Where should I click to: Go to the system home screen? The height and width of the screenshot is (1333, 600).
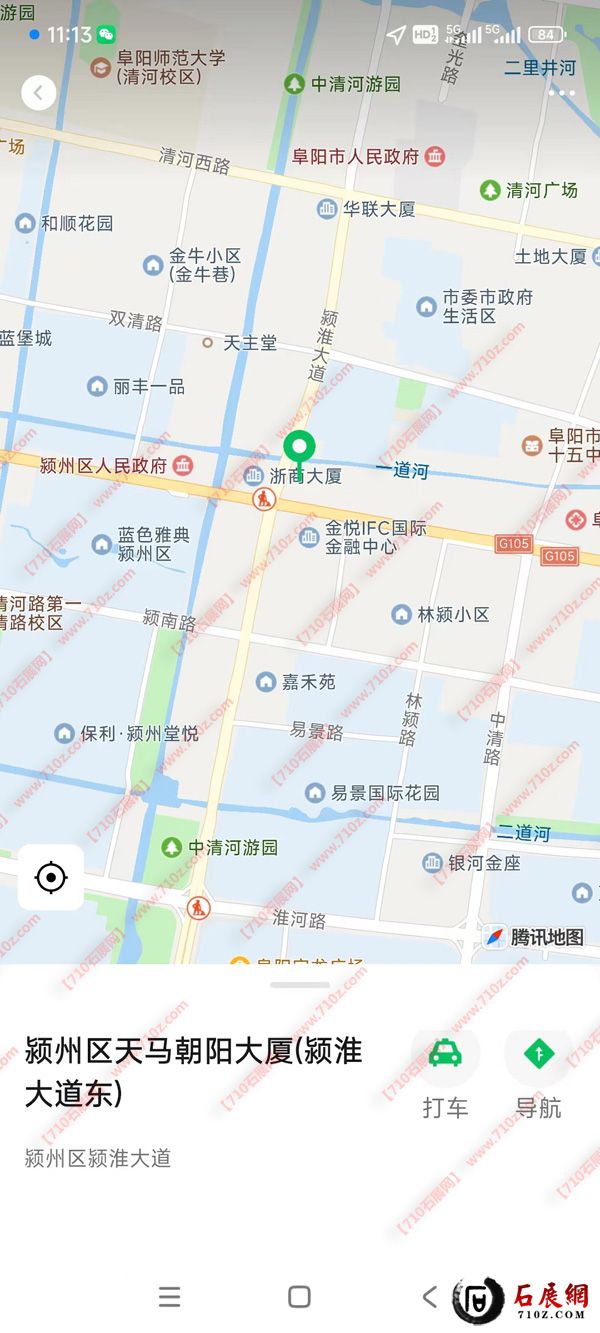pos(299,1297)
